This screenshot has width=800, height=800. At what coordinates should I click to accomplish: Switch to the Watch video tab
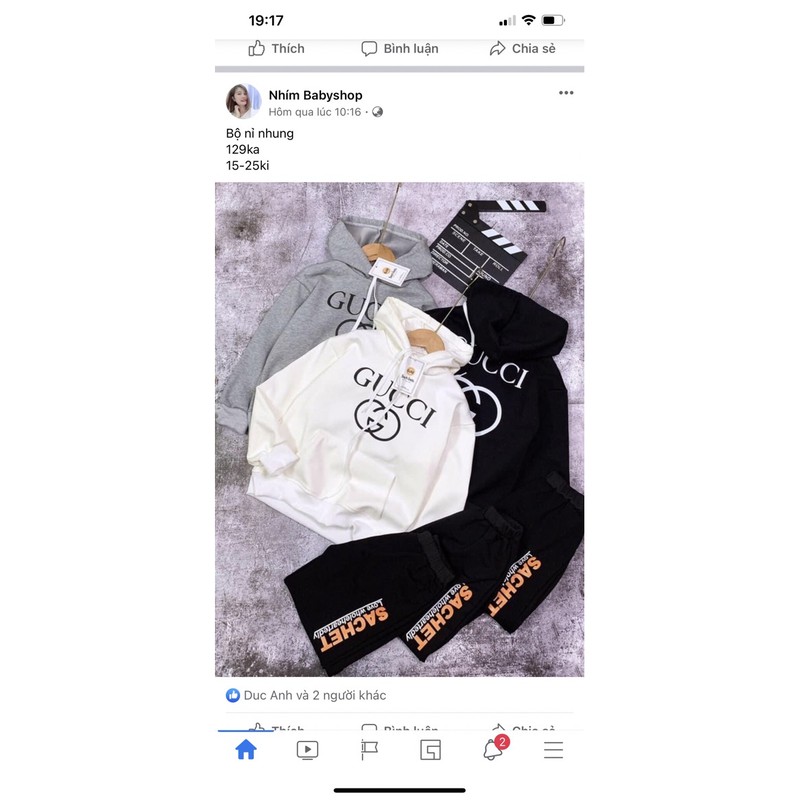click(307, 750)
